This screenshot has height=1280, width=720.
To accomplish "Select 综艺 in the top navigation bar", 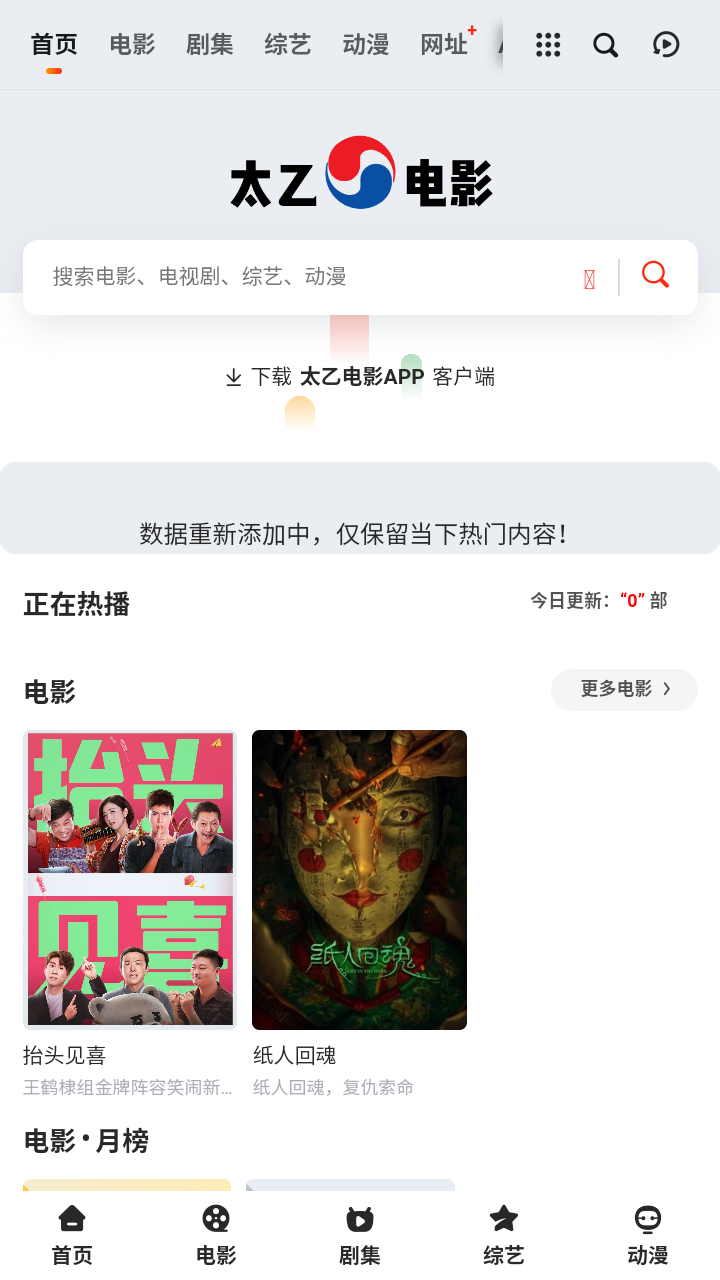I will click(287, 45).
